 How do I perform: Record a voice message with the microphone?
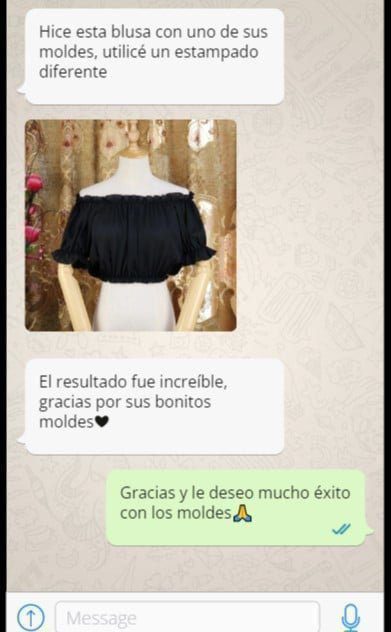pos(351,617)
